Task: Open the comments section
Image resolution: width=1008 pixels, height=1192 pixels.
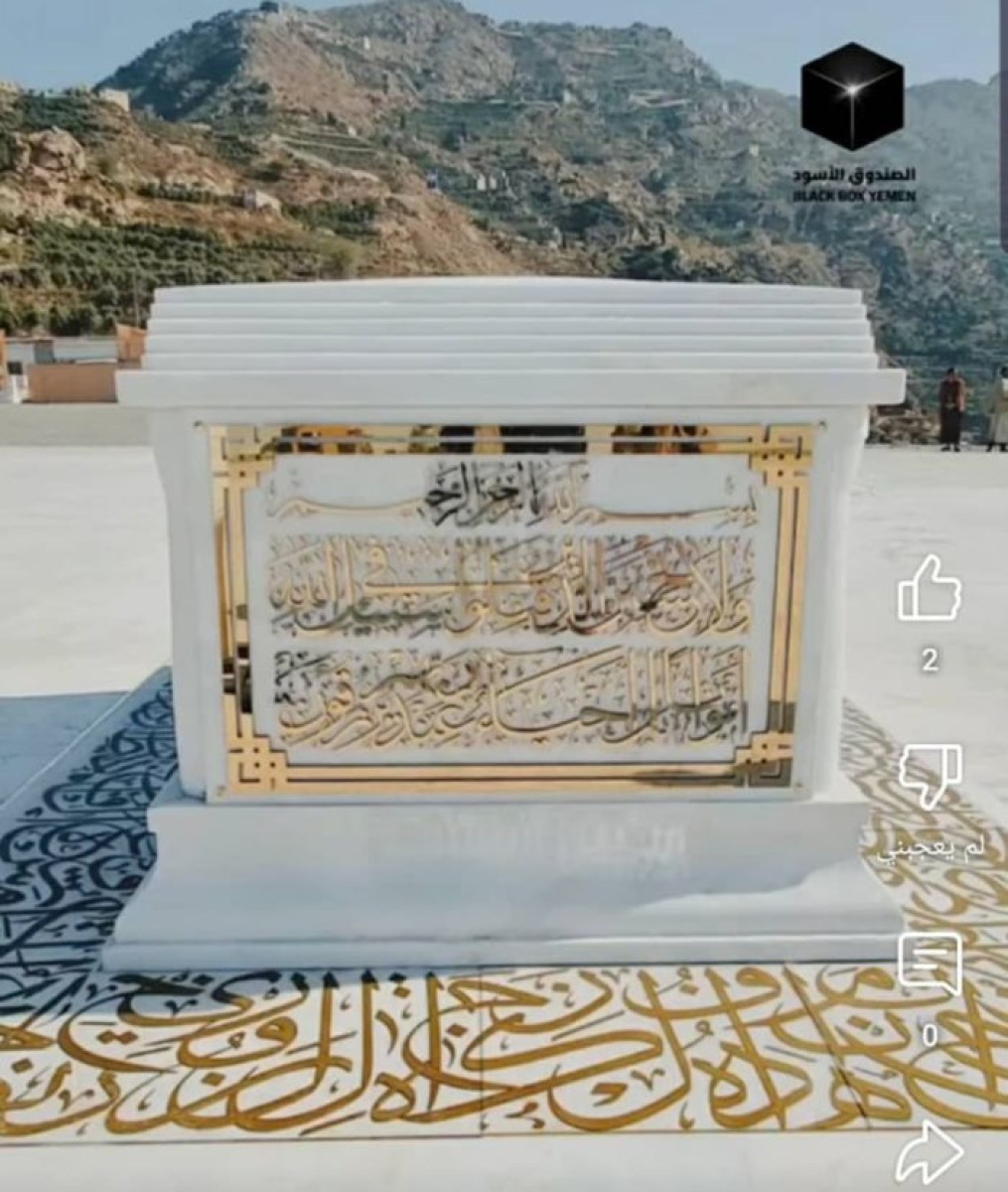Action: 930,963
